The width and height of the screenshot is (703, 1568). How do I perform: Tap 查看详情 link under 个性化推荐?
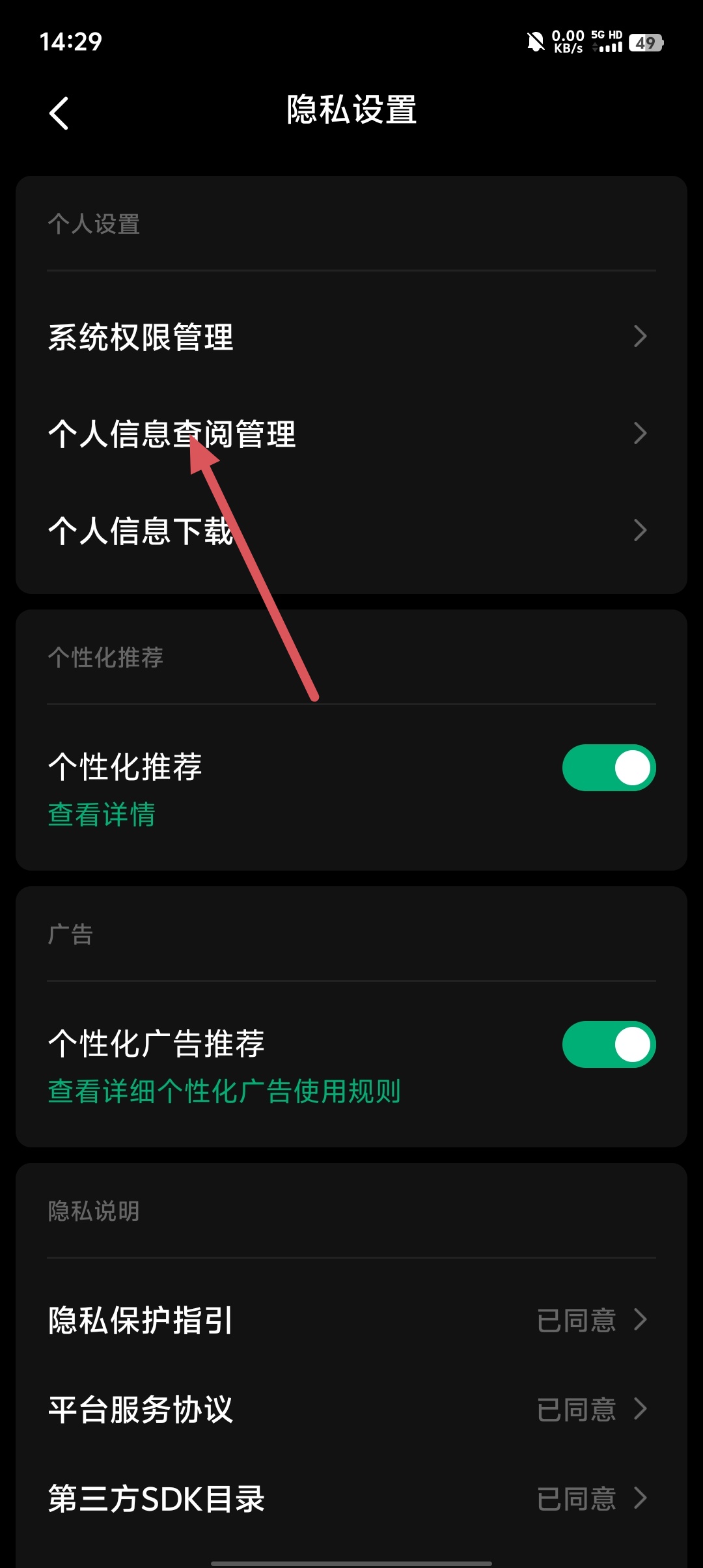click(102, 815)
